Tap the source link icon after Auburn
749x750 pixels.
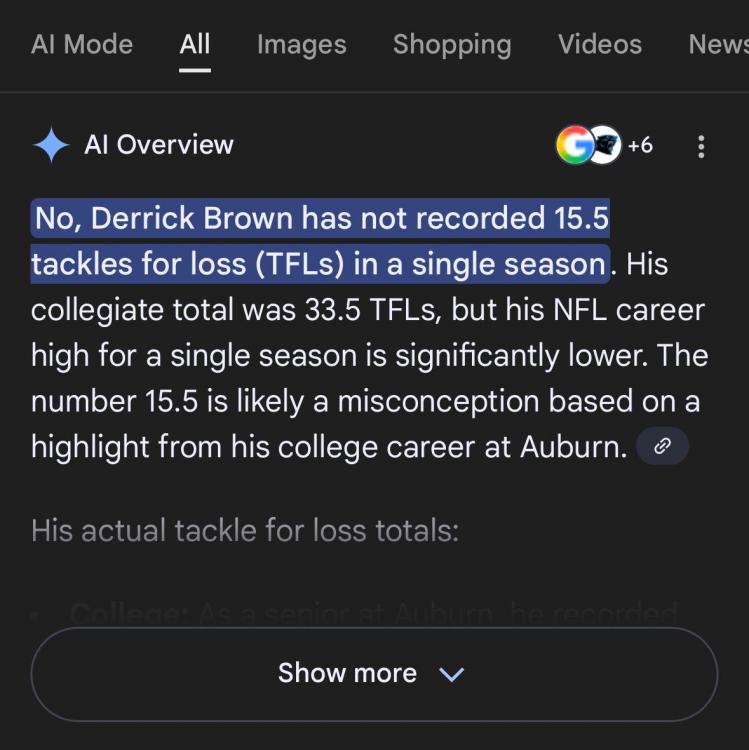pos(662,447)
